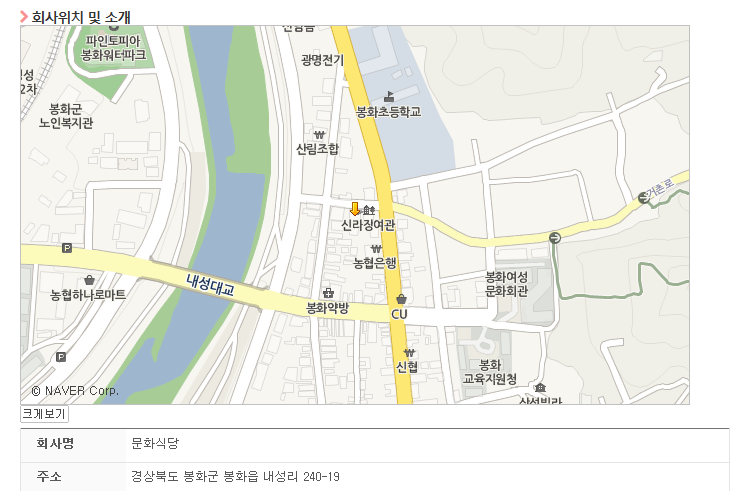Tap the 크게보기 button below the map

tap(44, 413)
